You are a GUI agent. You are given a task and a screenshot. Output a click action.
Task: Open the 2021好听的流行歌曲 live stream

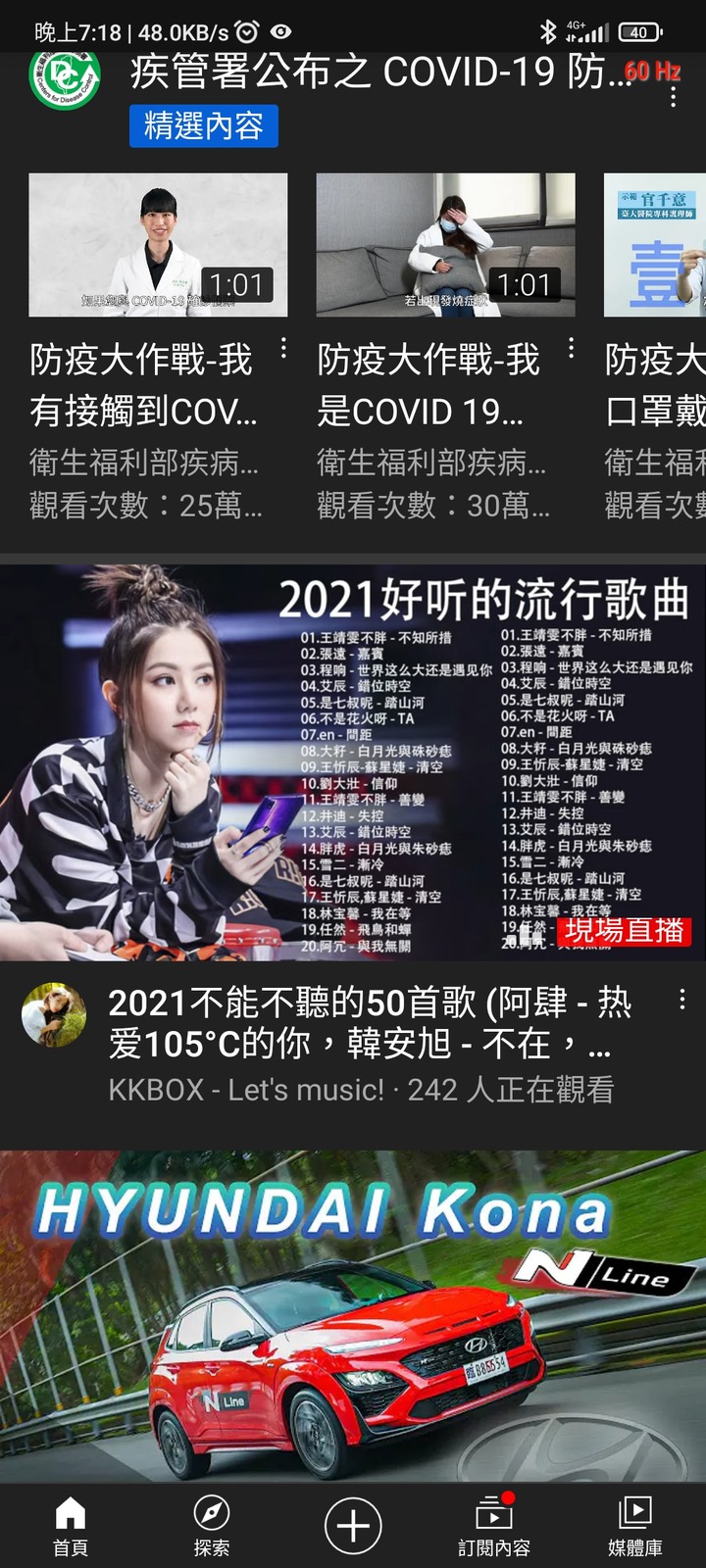point(353,762)
